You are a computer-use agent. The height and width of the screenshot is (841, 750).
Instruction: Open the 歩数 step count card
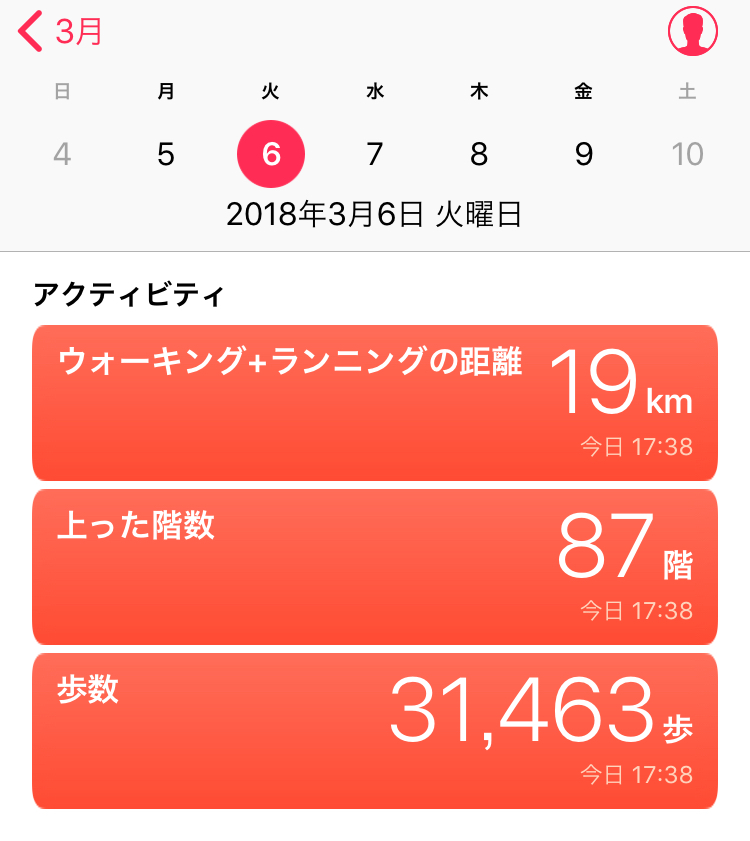(x=375, y=730)
